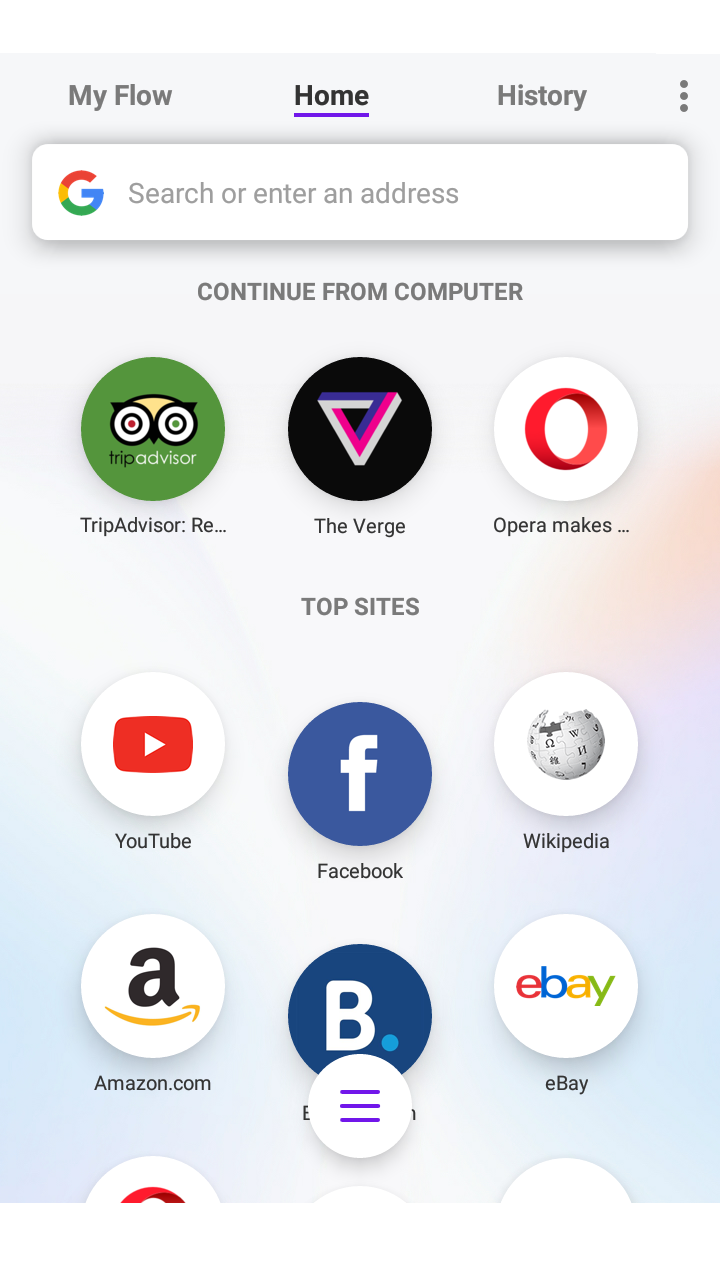Open eBay from top sites
720x1280 pixels.
566,986
